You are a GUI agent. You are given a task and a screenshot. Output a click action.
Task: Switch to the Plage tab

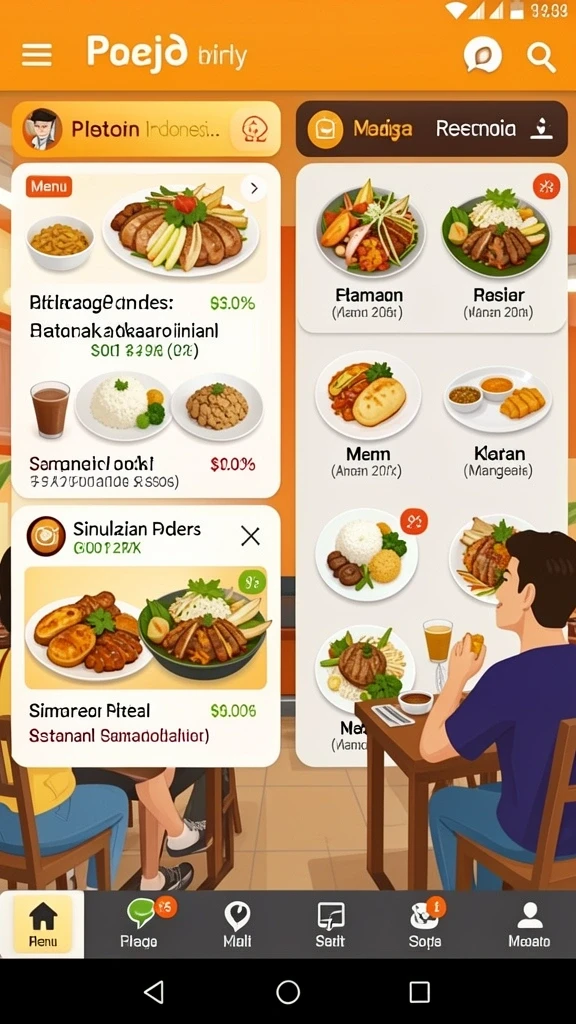pyautogui.click(x=138, y=924)
